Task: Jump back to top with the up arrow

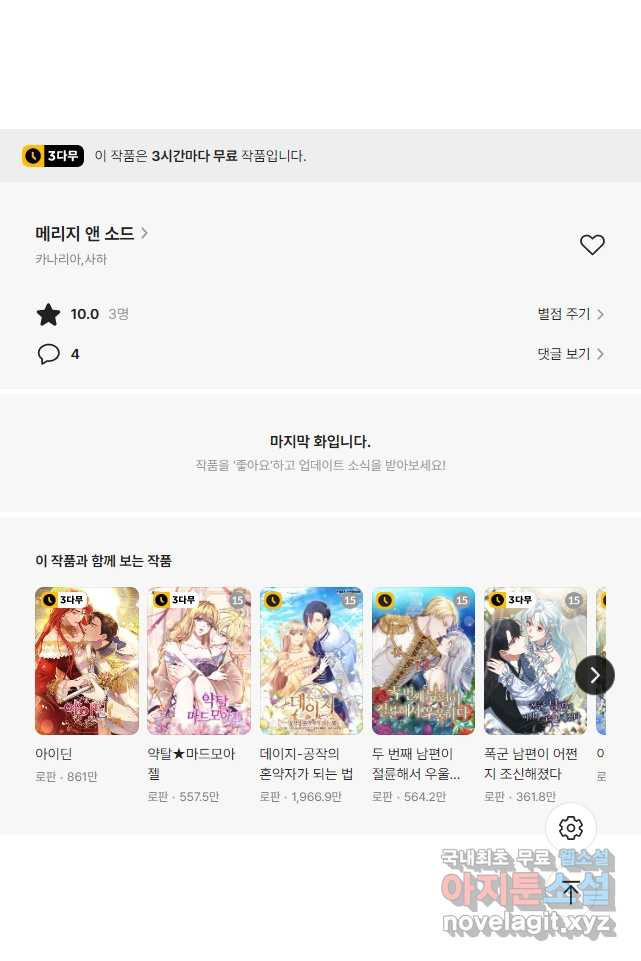Action: (x=571, y=892)
